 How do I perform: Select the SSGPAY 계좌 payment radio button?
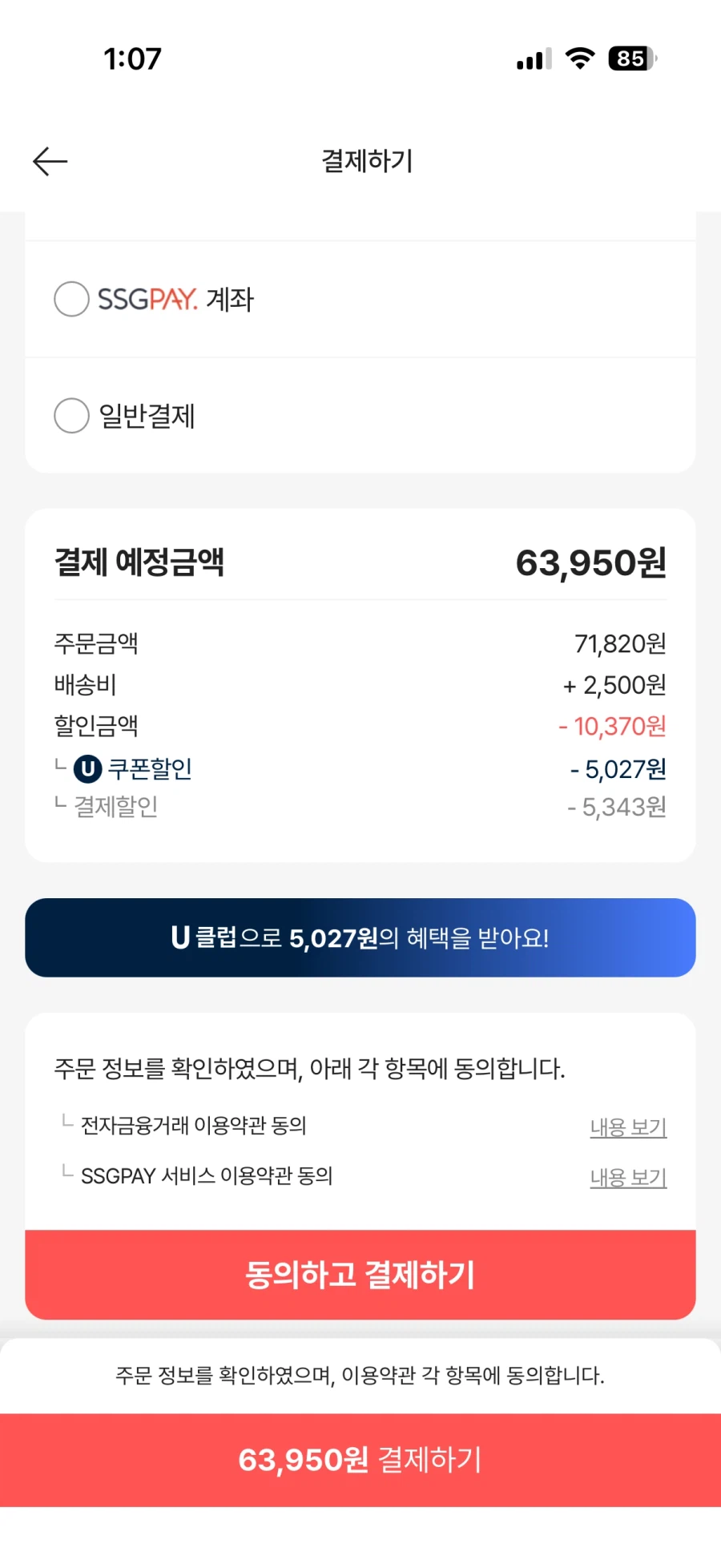pos(70,299)
